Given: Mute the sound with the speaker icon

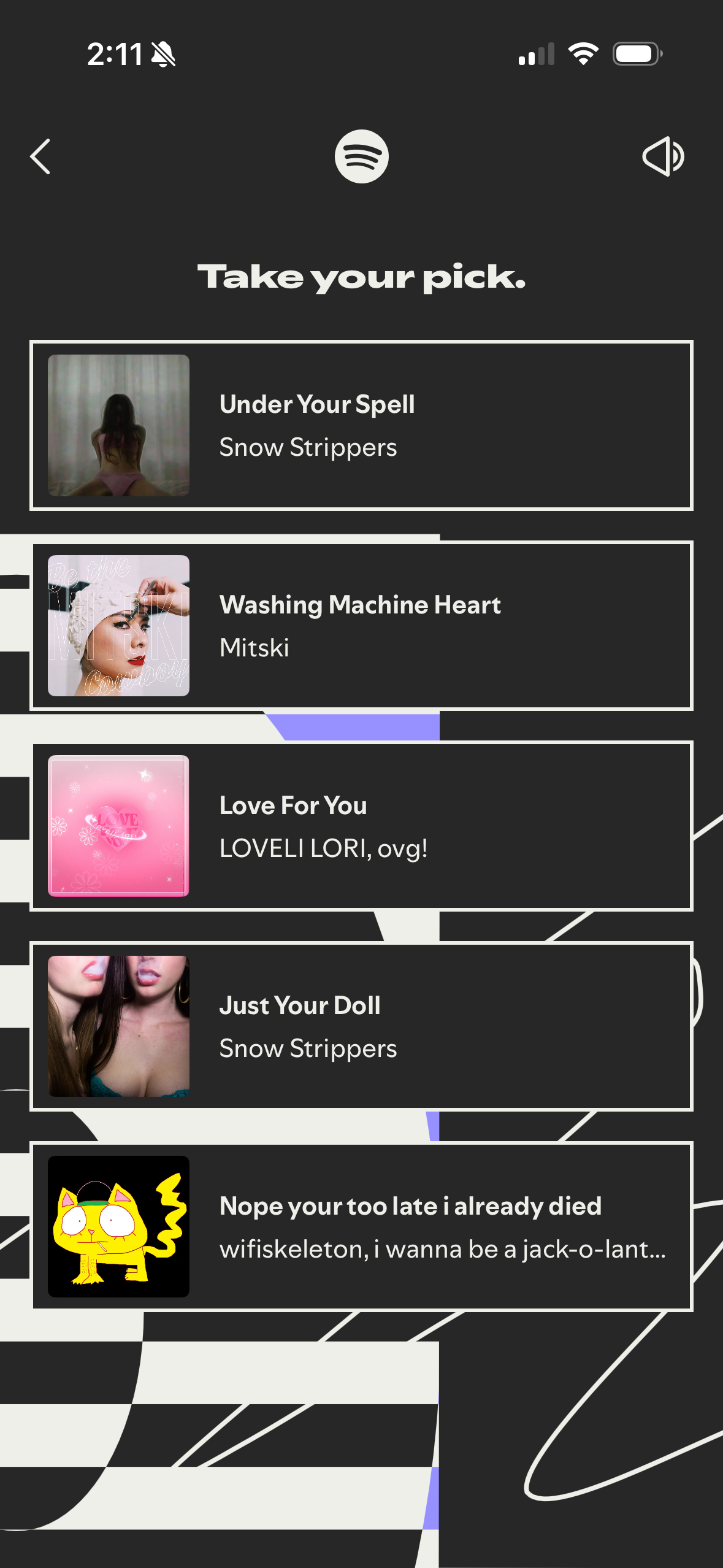Looking at the screenshot, I should point(663,157).
